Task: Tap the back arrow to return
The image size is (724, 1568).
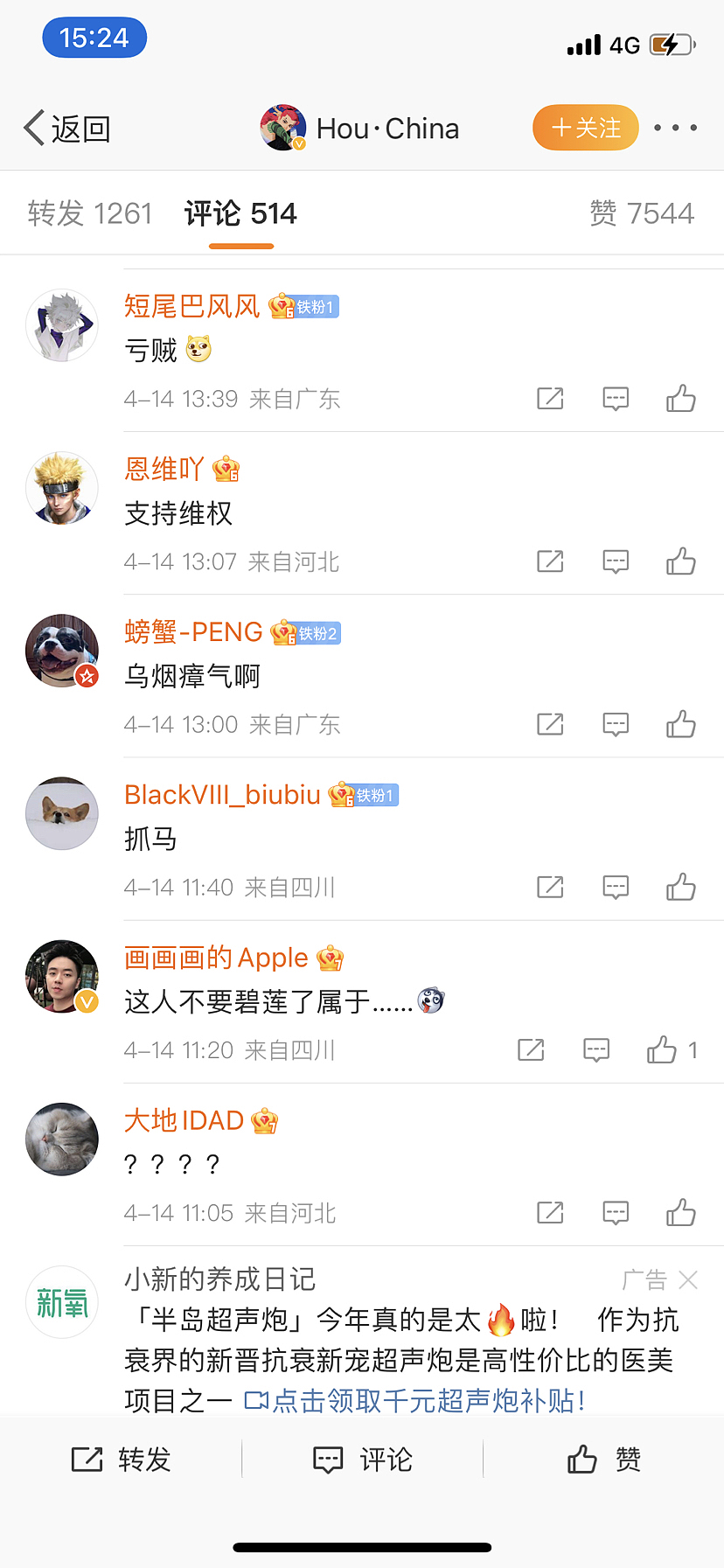Action: pyautogui.click(x=31, y=127)
